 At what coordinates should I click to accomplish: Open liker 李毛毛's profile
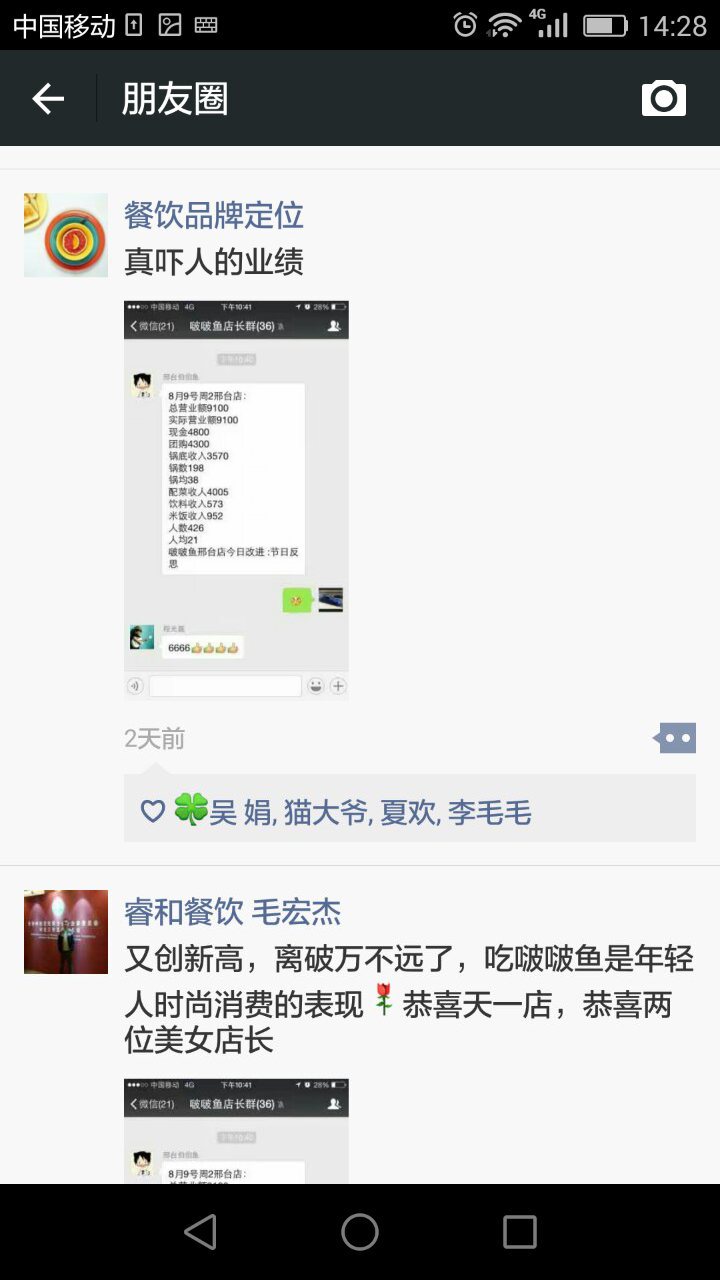click(x=490, y=812)
